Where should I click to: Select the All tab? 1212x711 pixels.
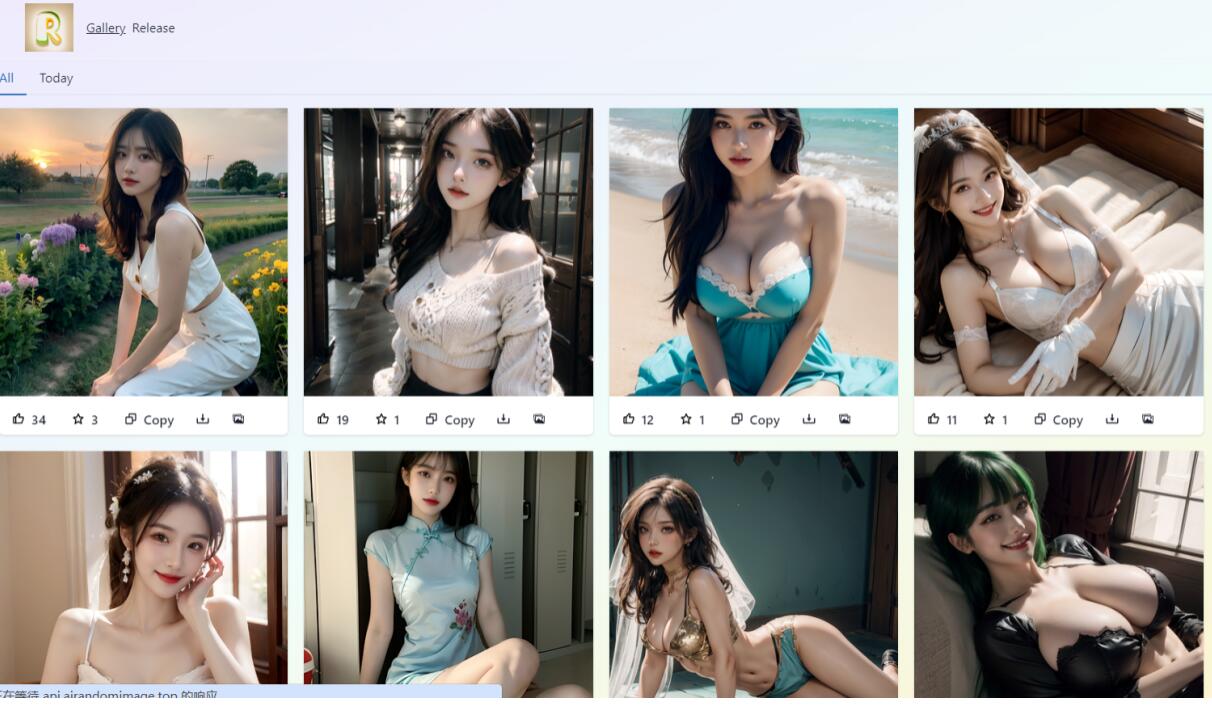7,78
